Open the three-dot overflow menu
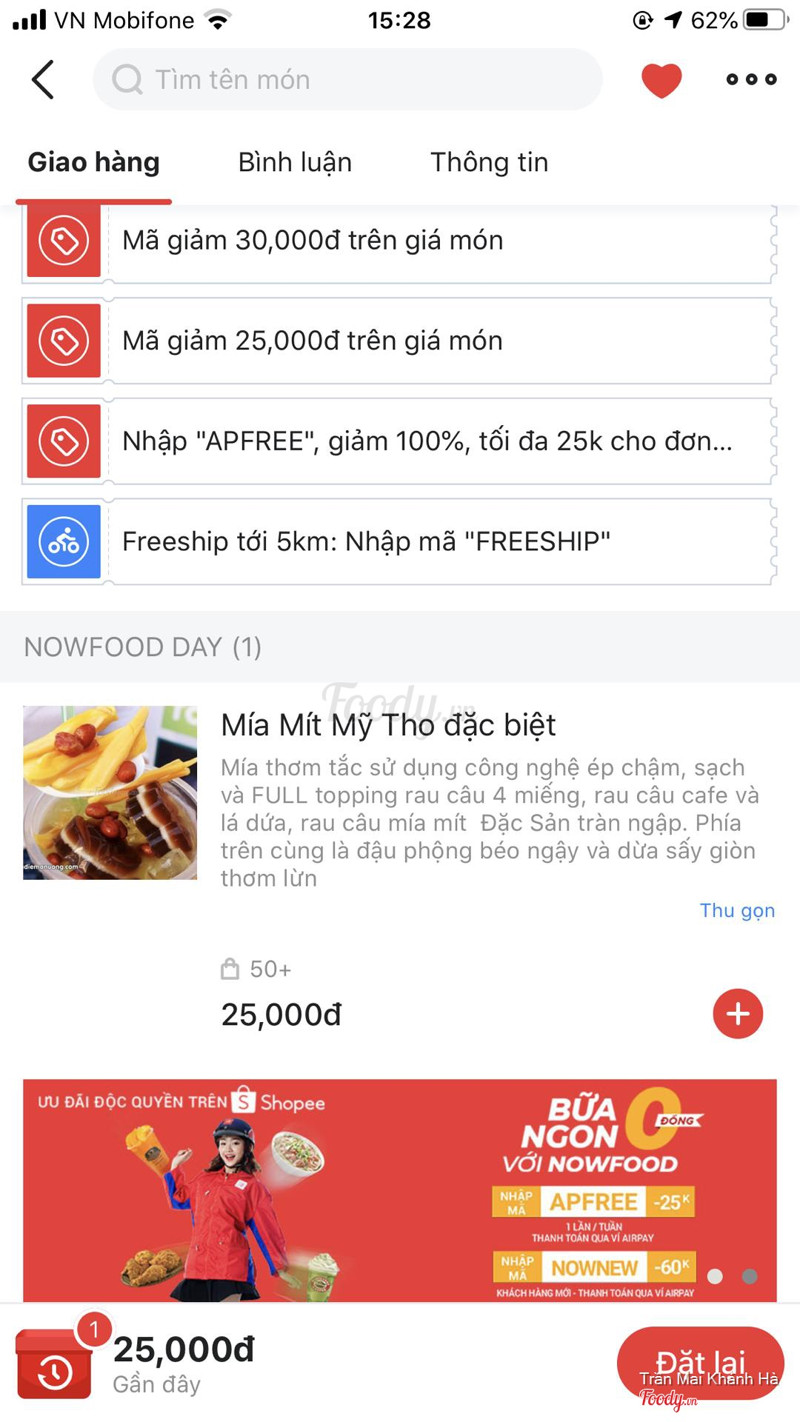 coord(751,80)
